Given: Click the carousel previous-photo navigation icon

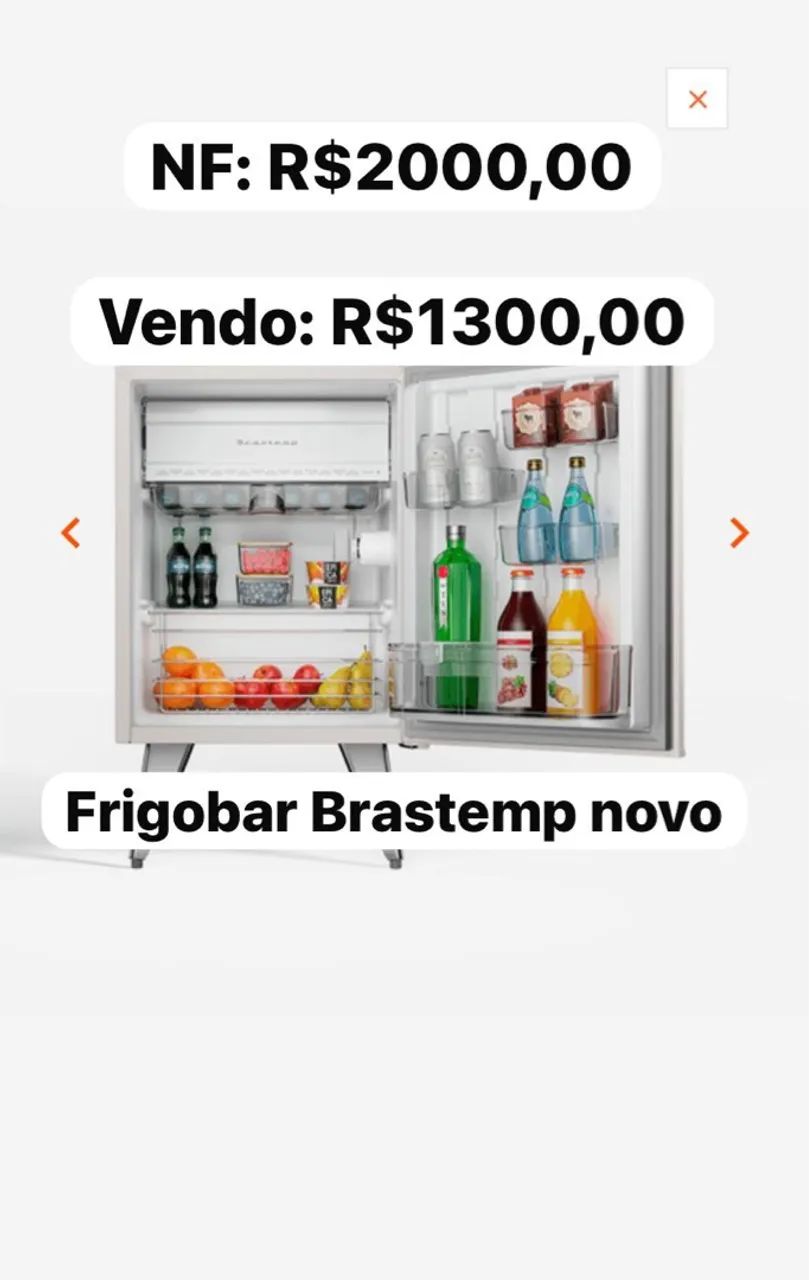Looking at the screenshot, I should (68, 533).
